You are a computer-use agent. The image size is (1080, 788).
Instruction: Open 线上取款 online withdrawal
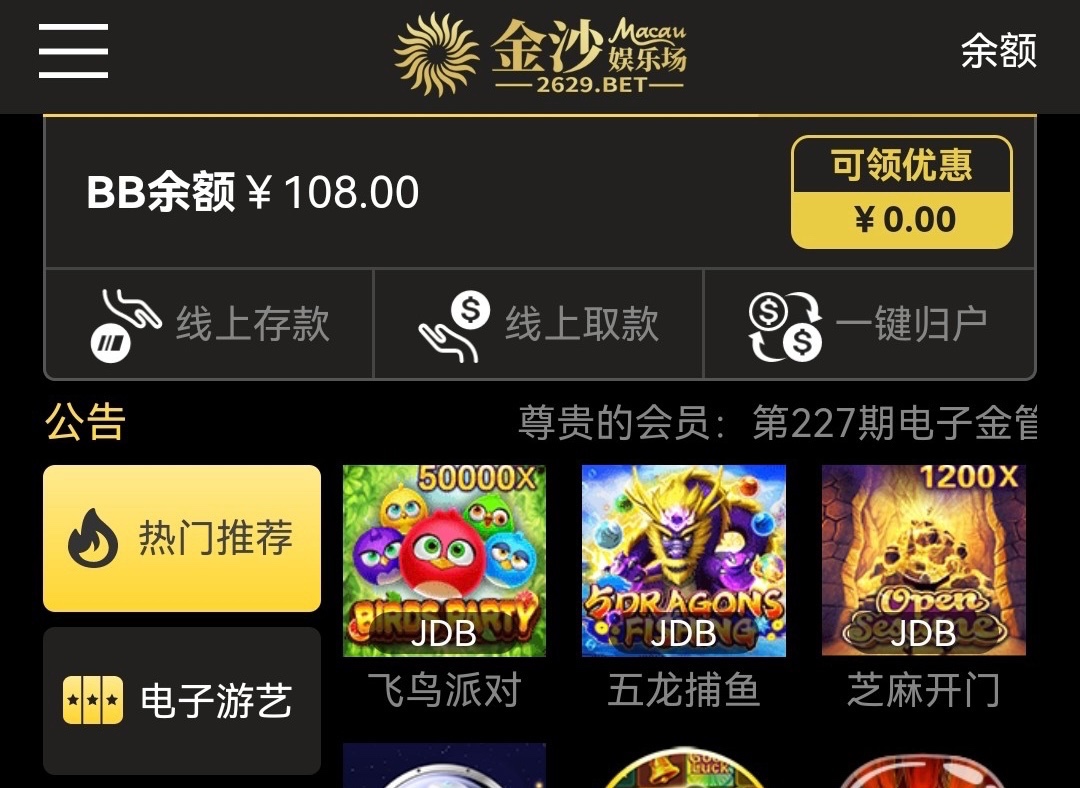pos(538,324)
